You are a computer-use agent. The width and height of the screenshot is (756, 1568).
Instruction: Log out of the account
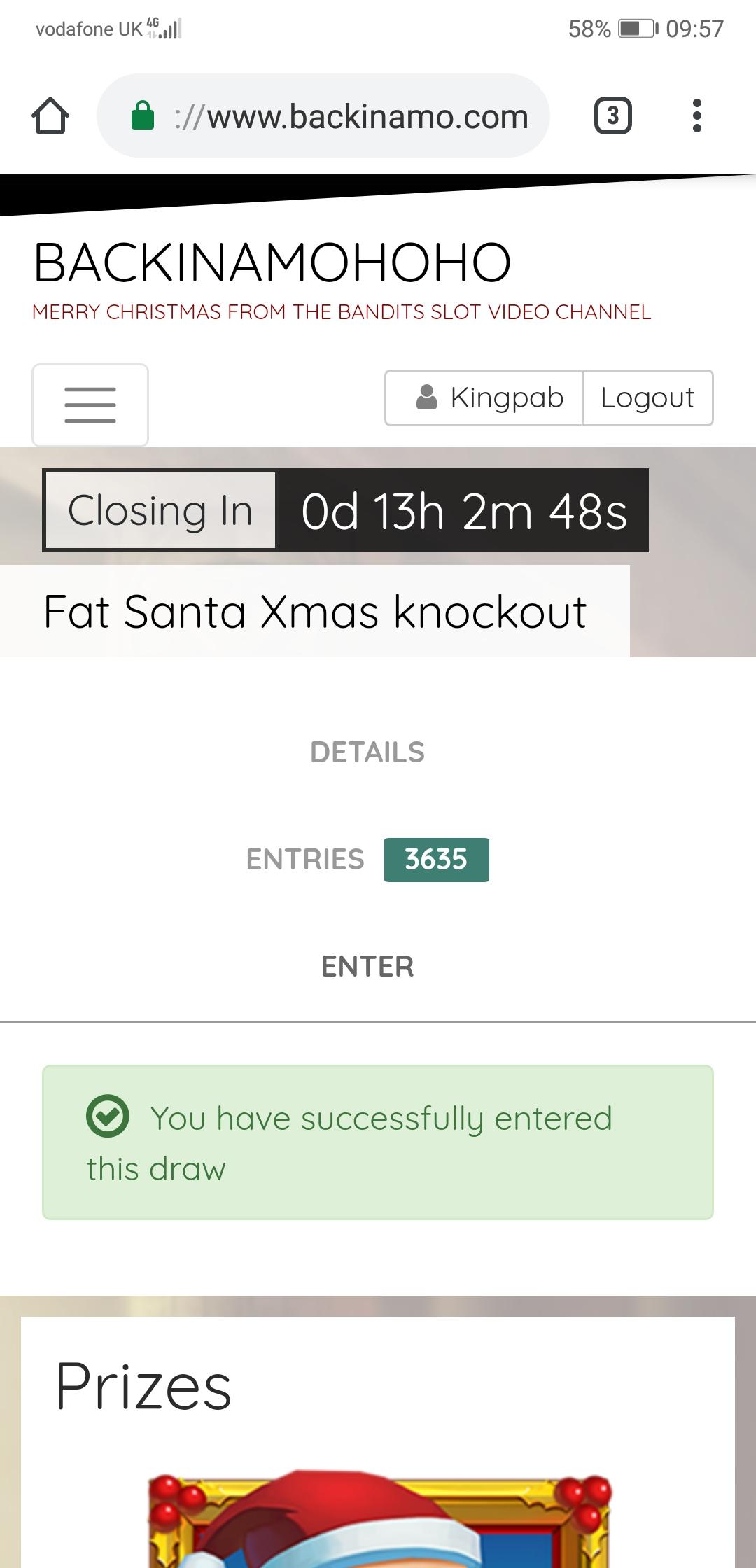(x=647, y=398)
